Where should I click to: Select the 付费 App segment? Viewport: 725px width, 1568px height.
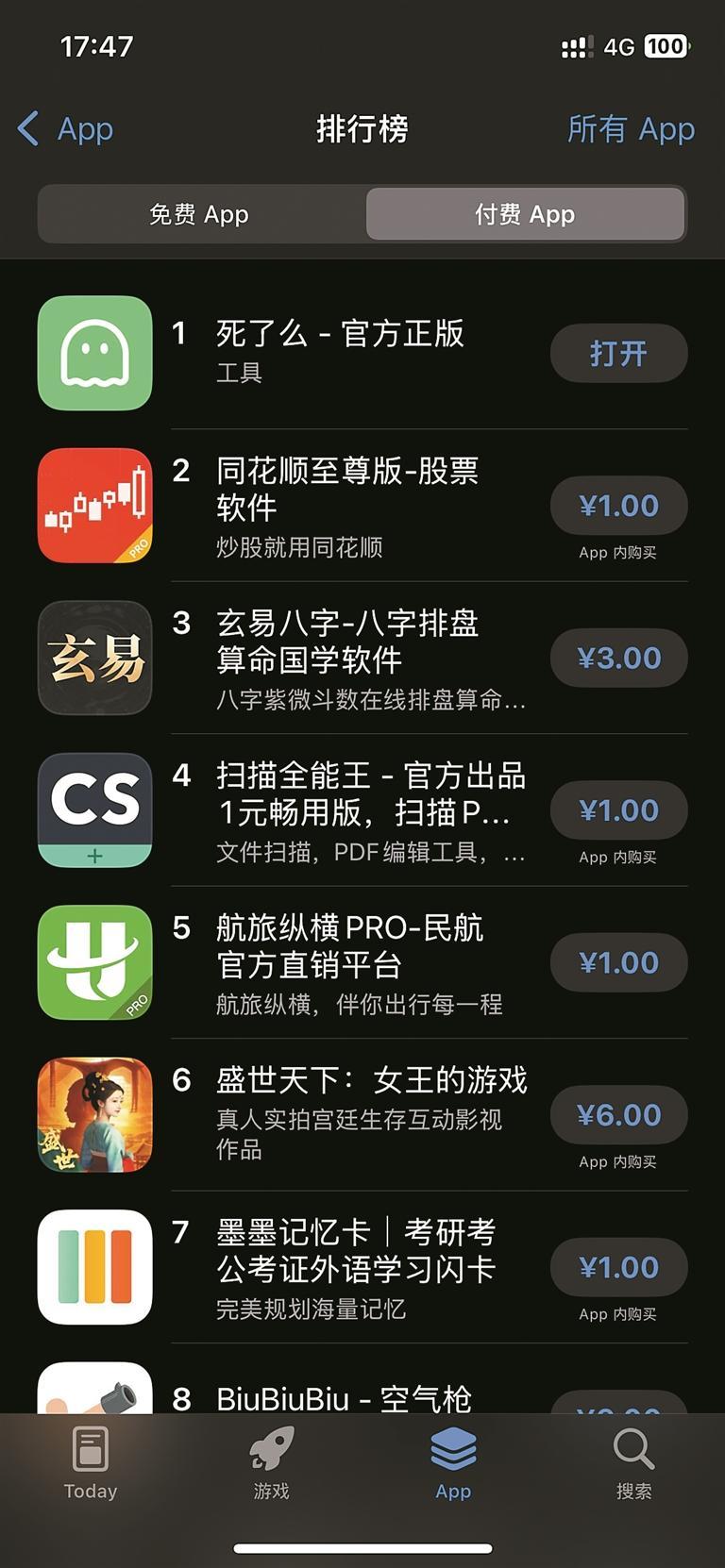tap(525, 214)
